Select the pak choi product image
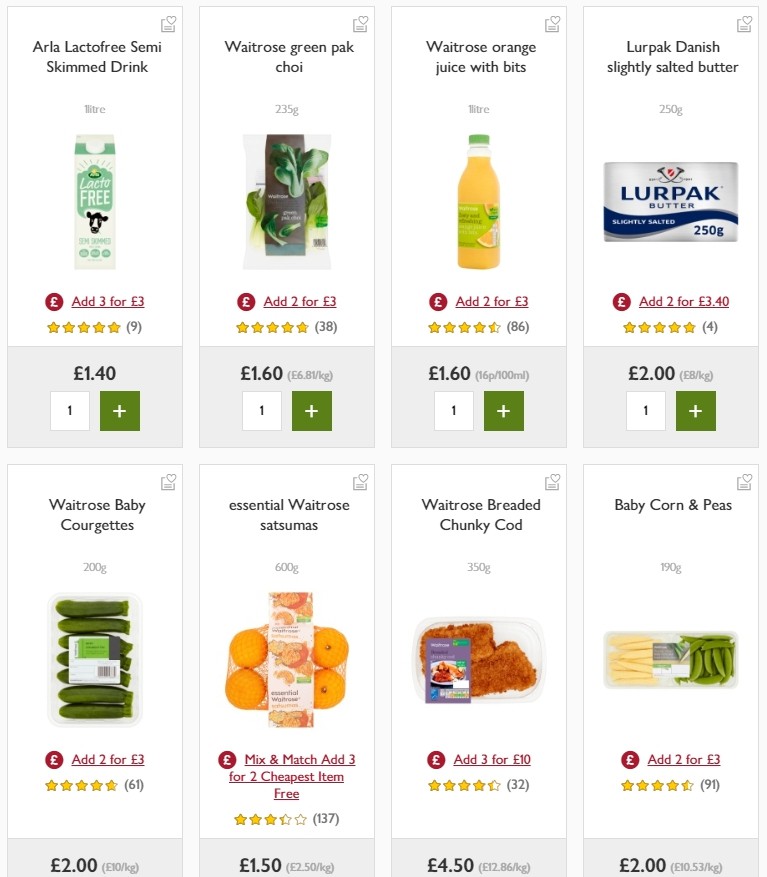 click(287, 200)
